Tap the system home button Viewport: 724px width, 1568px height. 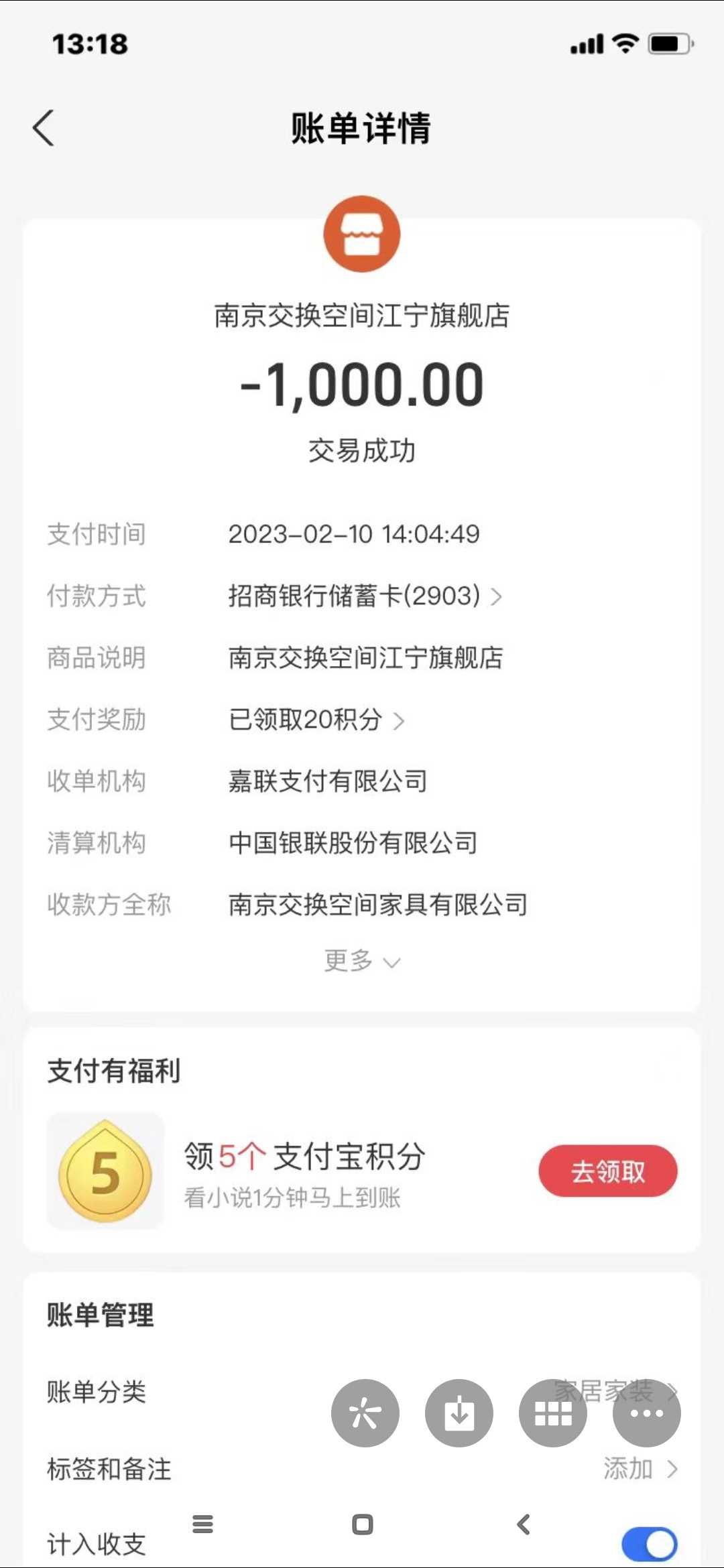click(363, 1524)
